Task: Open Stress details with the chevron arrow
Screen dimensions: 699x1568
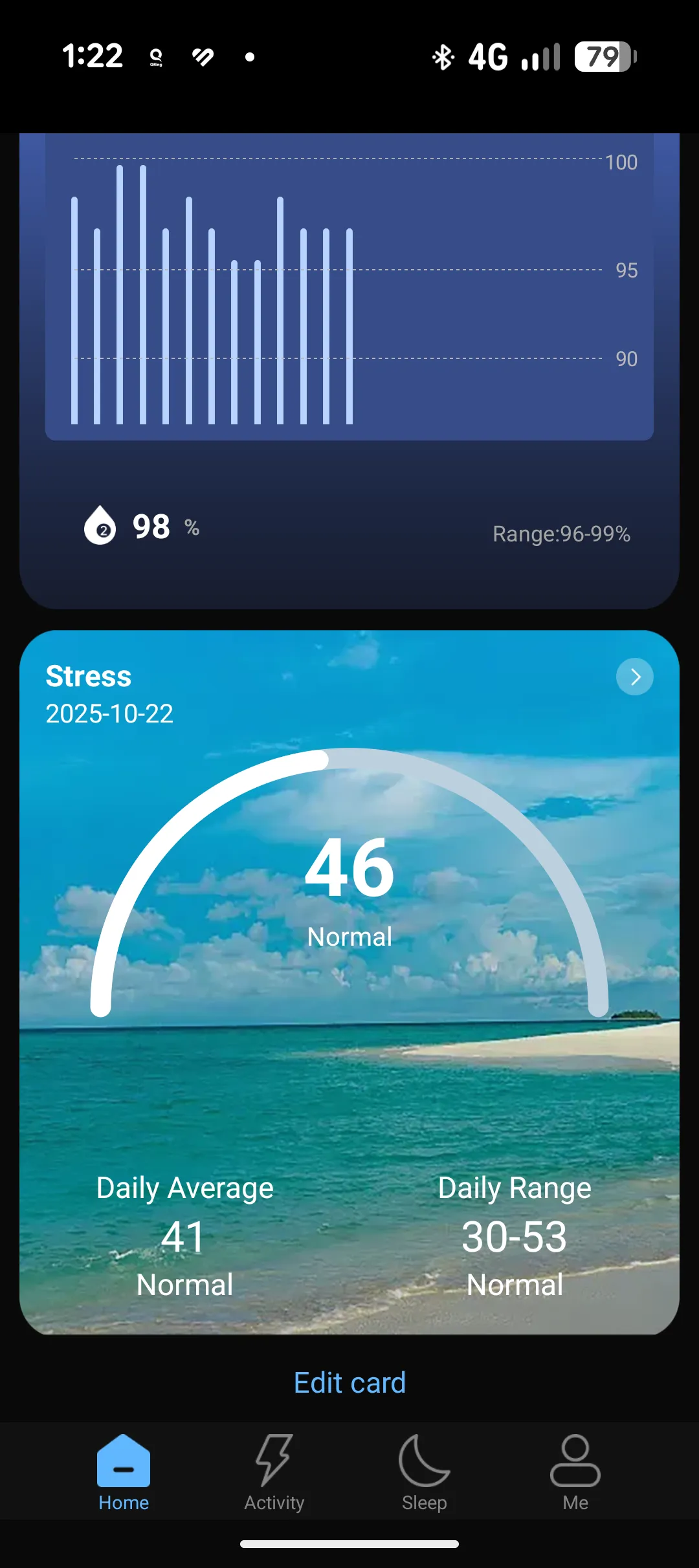Action: (x=634, y=677)
